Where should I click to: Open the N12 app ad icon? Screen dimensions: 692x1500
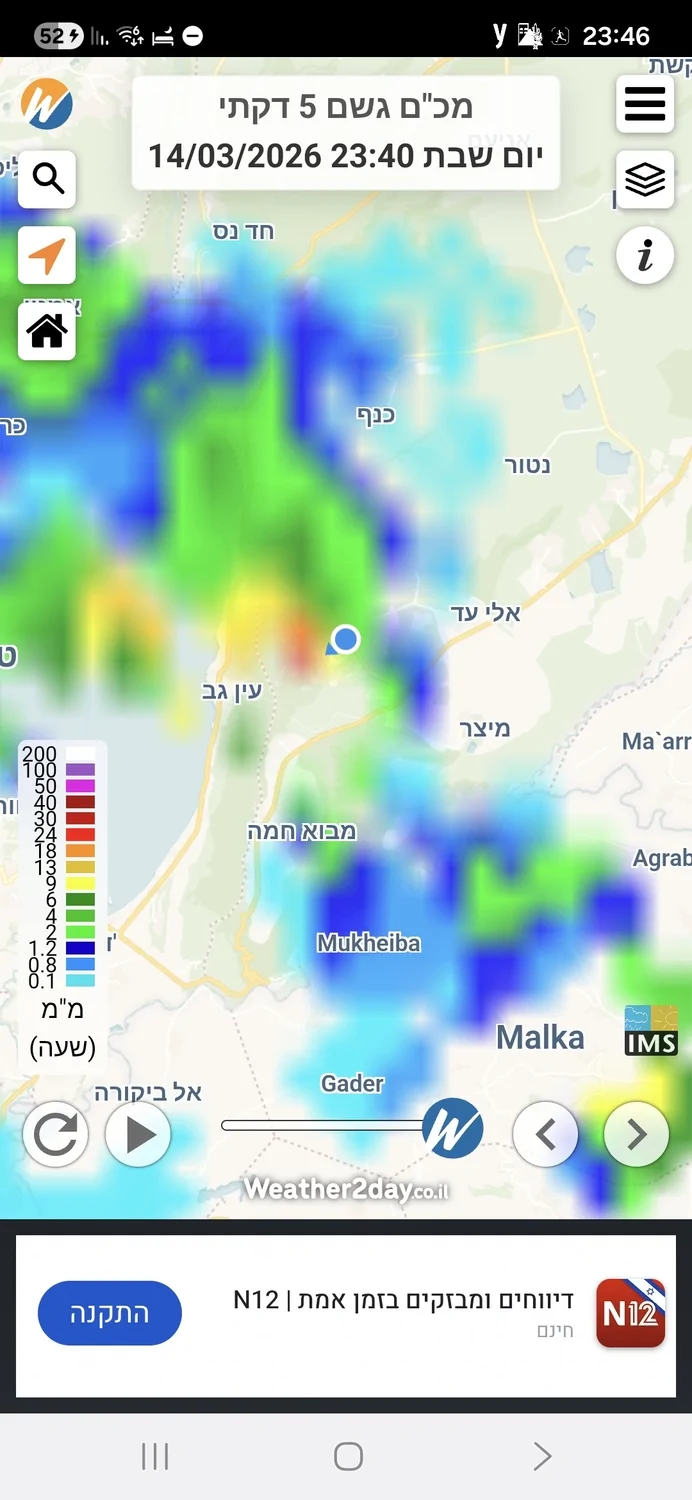point(630,1313)
